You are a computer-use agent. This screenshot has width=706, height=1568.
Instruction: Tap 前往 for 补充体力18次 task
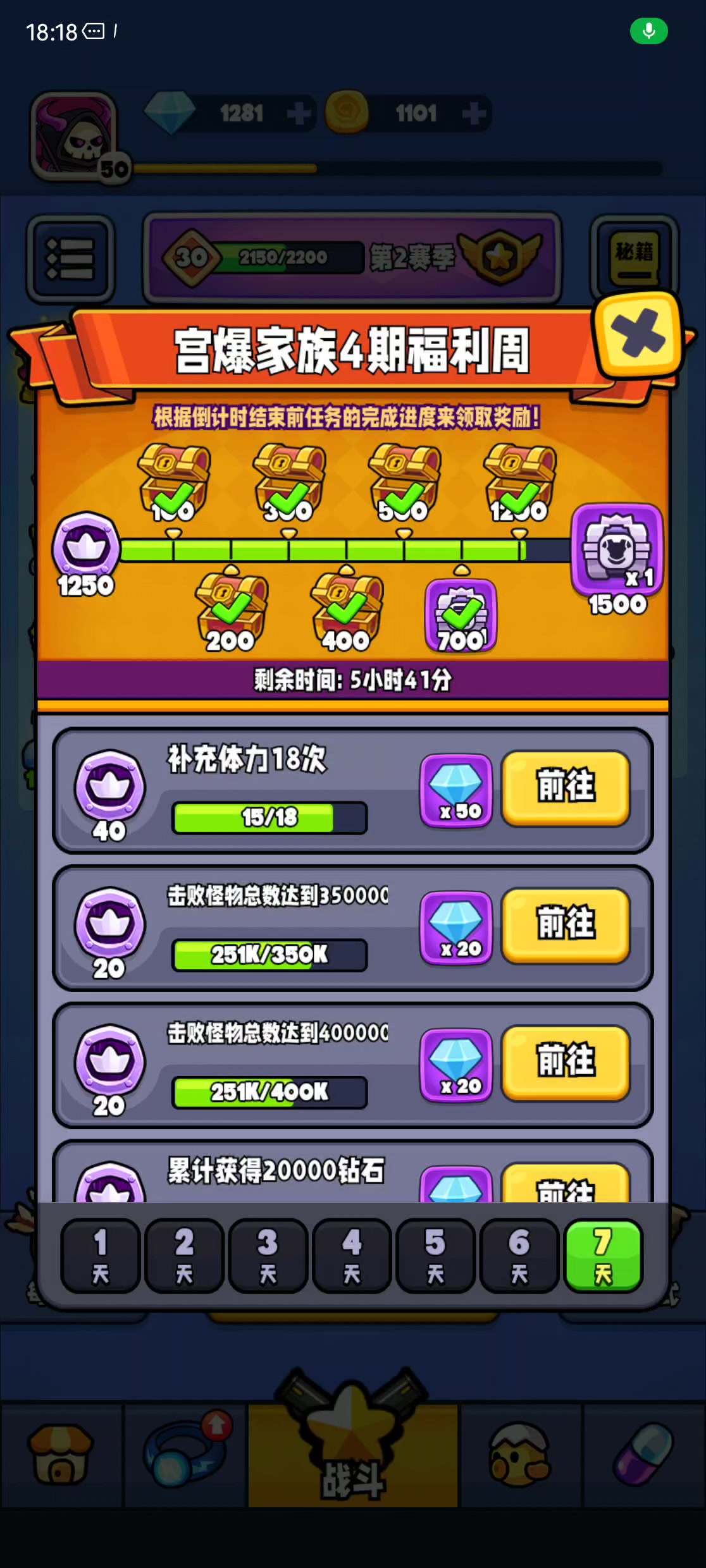coord(566,788)
